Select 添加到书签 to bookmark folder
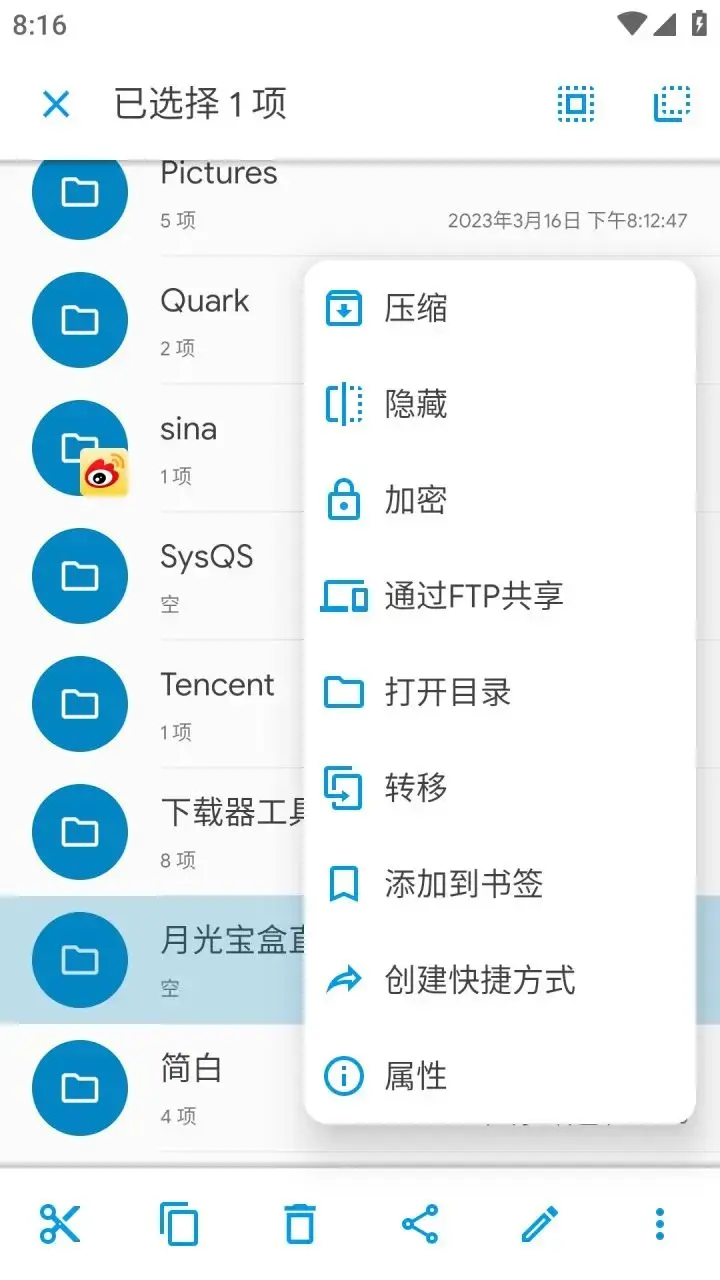The image size is (720, 1280). [x=464, y=884]
